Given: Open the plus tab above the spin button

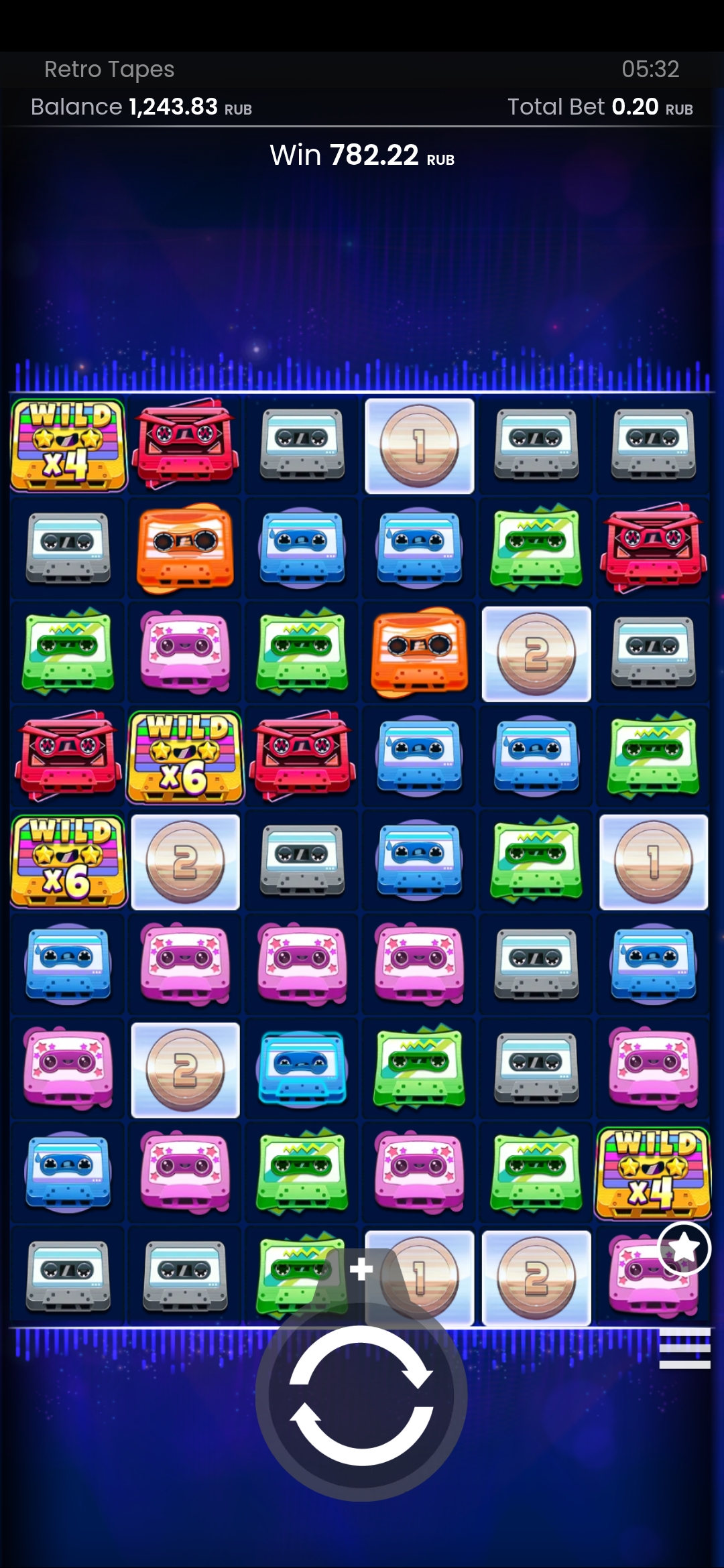Looking at the screenshot, I should 361,1269.
